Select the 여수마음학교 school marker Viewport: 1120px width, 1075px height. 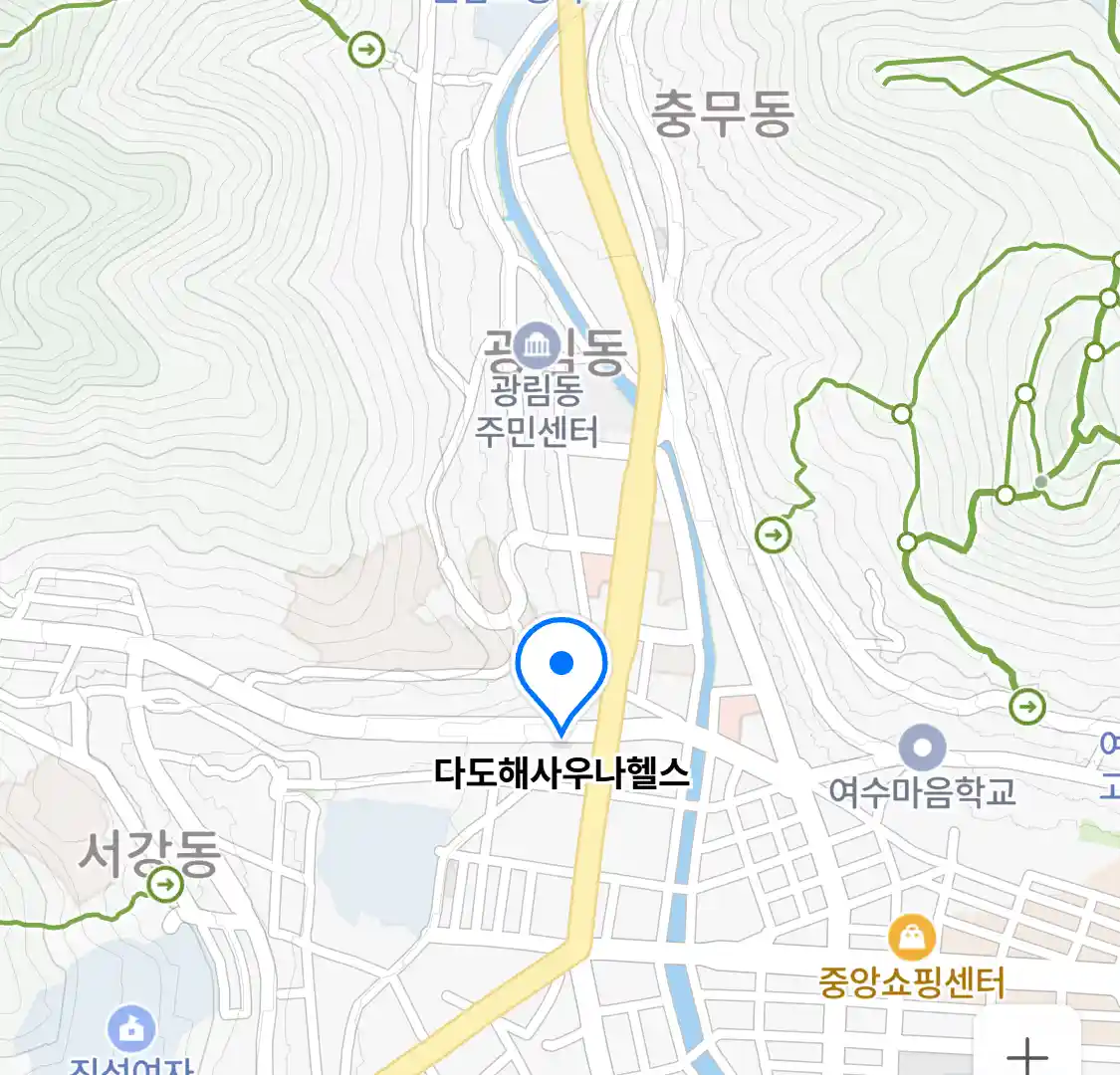922,747
